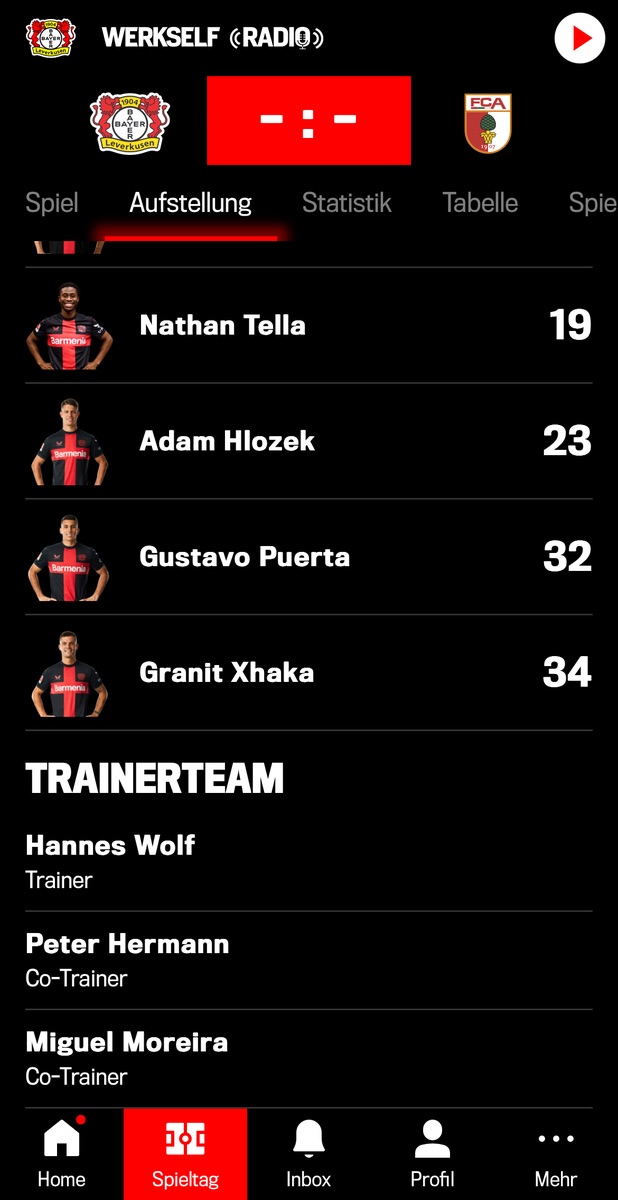
Task: Open Nathan Tella's player profile
Action: pos(309,325)
